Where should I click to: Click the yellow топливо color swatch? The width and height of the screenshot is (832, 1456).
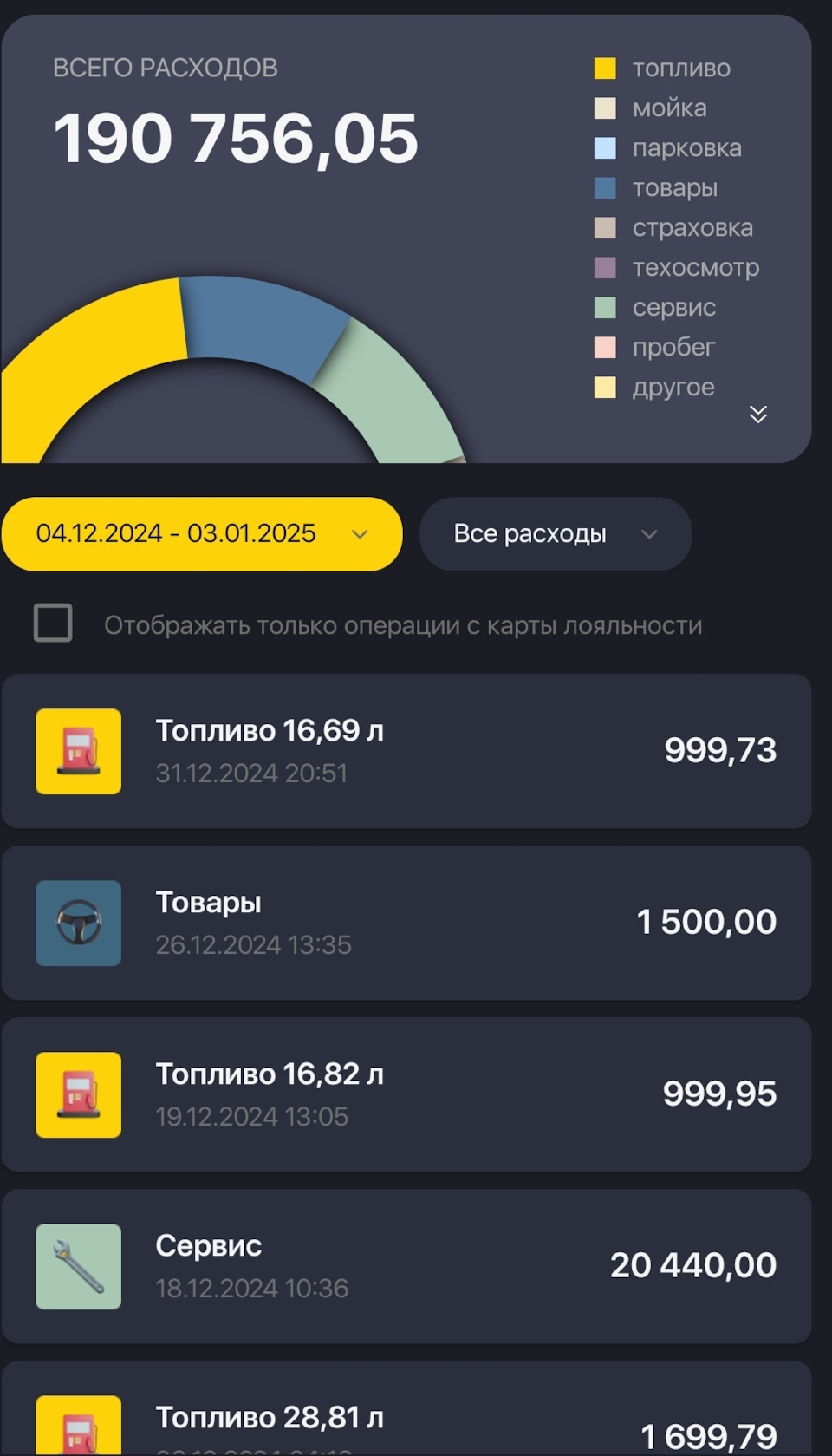(604, 68)
